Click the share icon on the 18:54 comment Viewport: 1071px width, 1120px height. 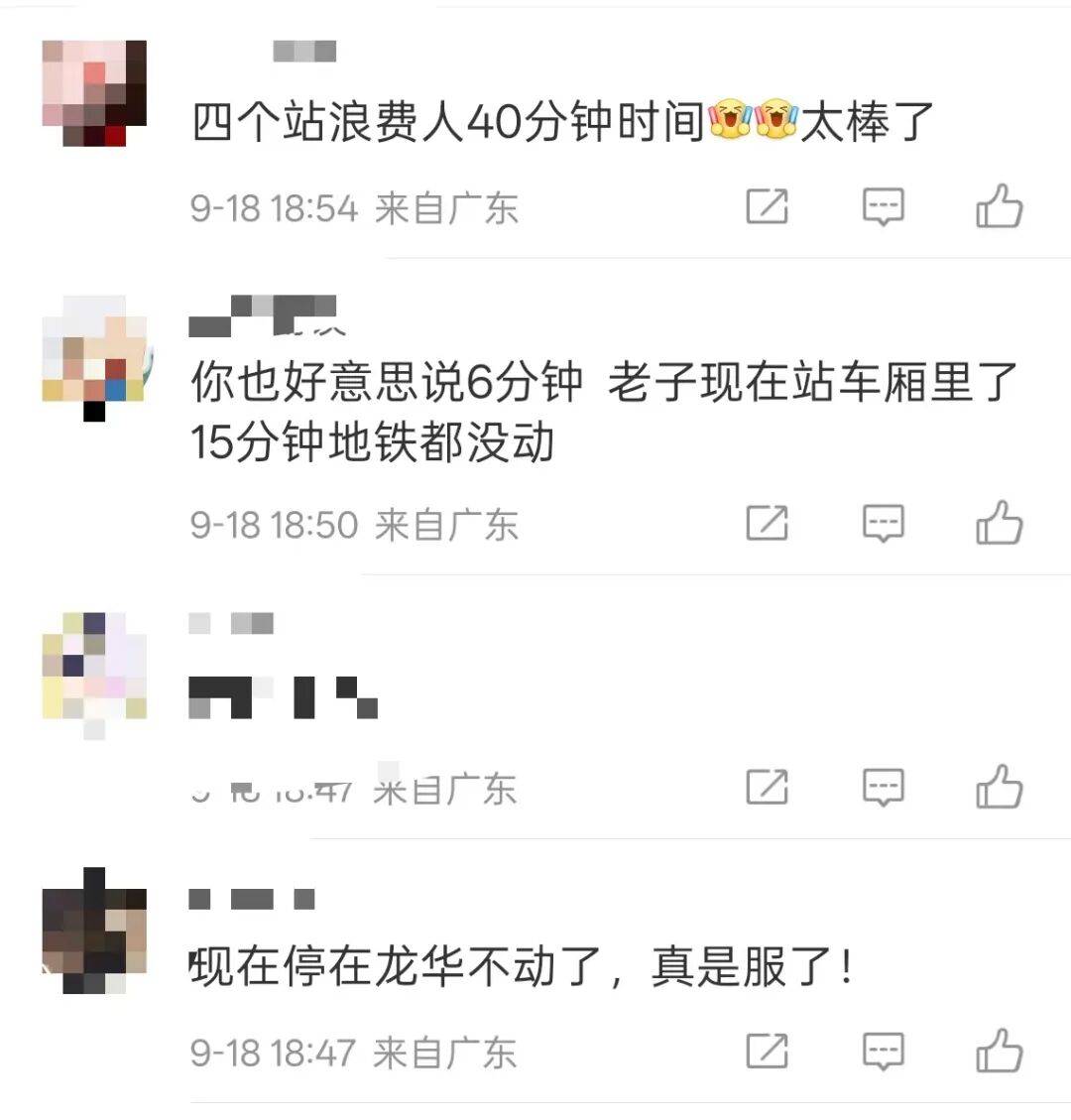(769, 207)
